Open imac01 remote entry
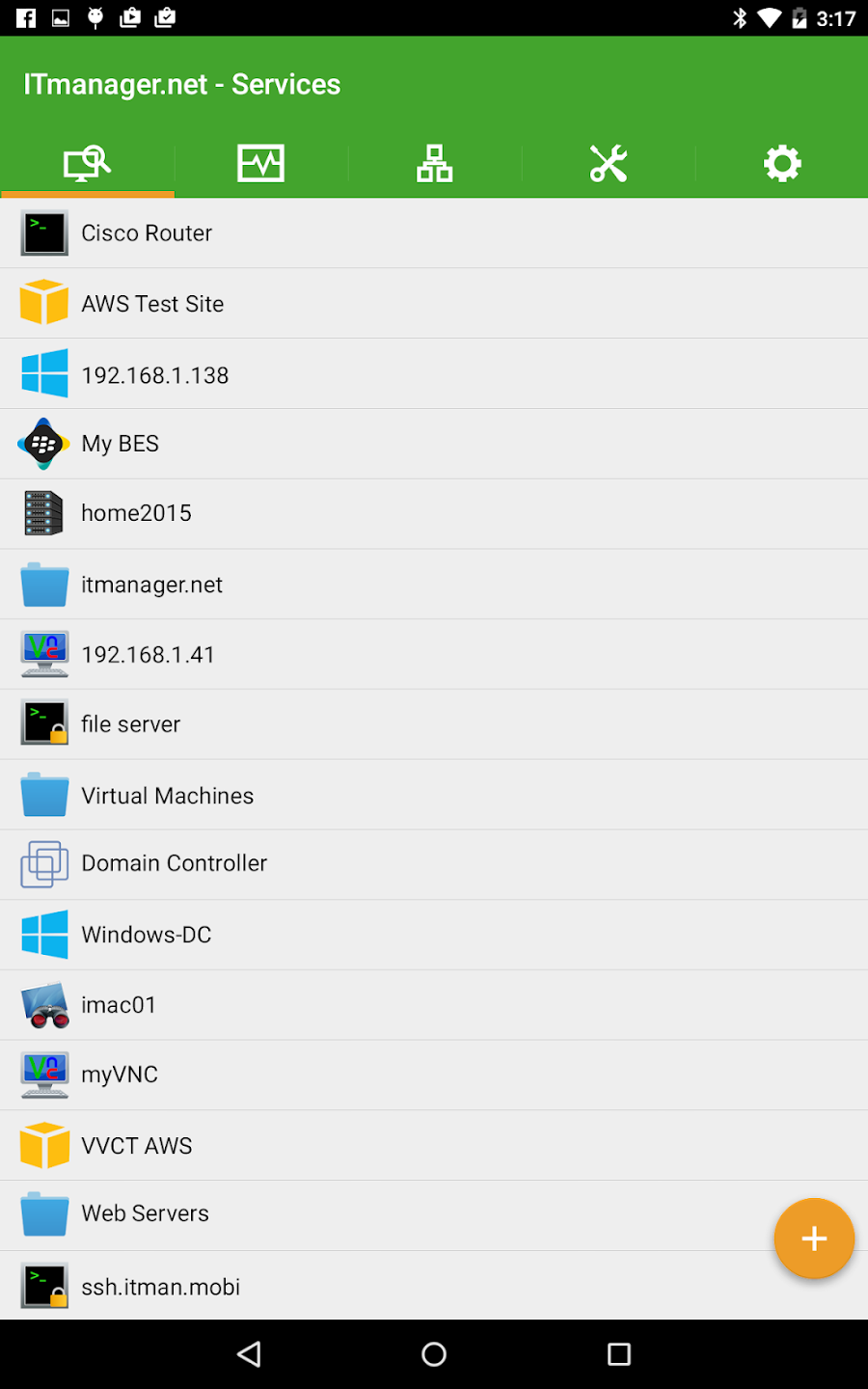868x1389 pixels. click(434, 1005)
